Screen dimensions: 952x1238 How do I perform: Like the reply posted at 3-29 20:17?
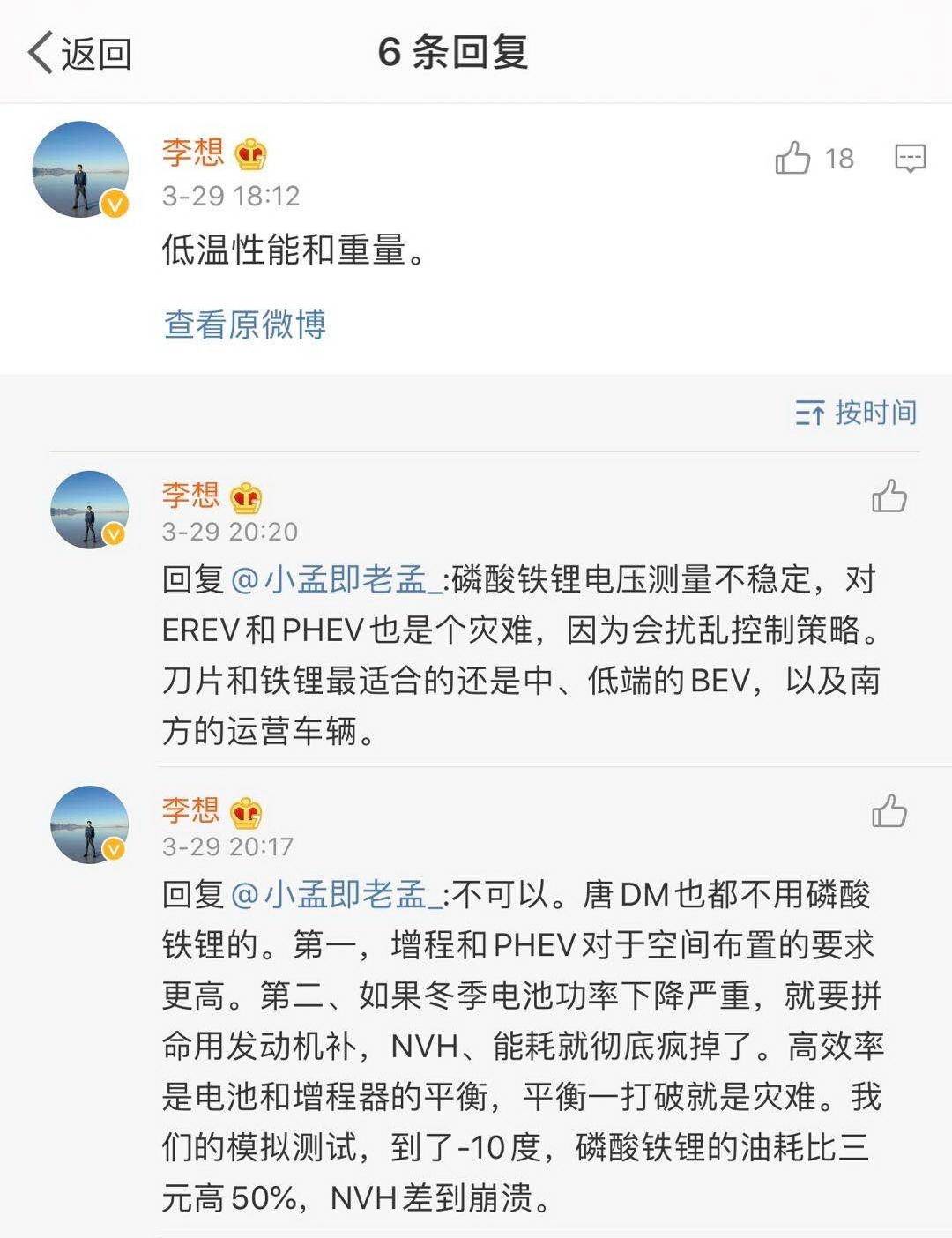point(889,811)
